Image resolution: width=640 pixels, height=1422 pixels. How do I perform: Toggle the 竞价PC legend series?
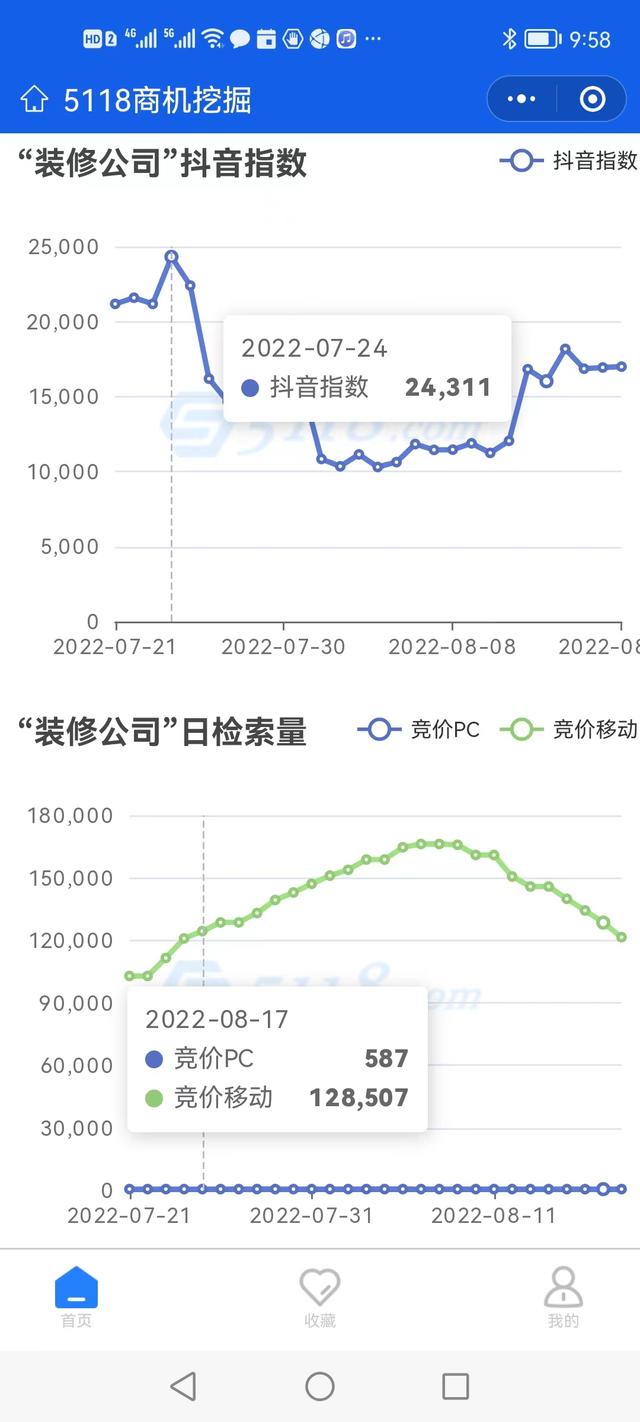pos(419,730)
